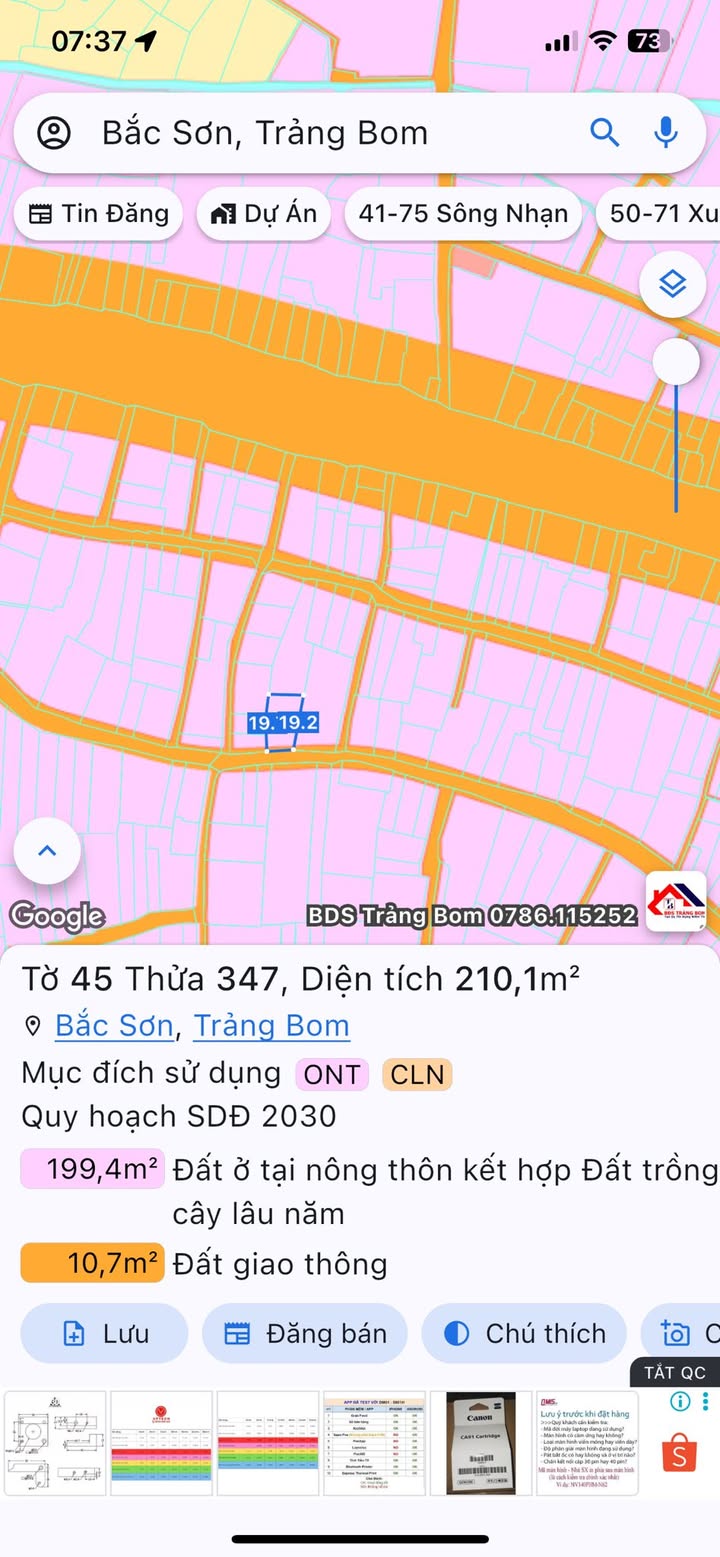Image resolution: width=720 pixels, height=1557 pixels.
Task: Hide ads with TẮT QC
Action: (675, 1373)
